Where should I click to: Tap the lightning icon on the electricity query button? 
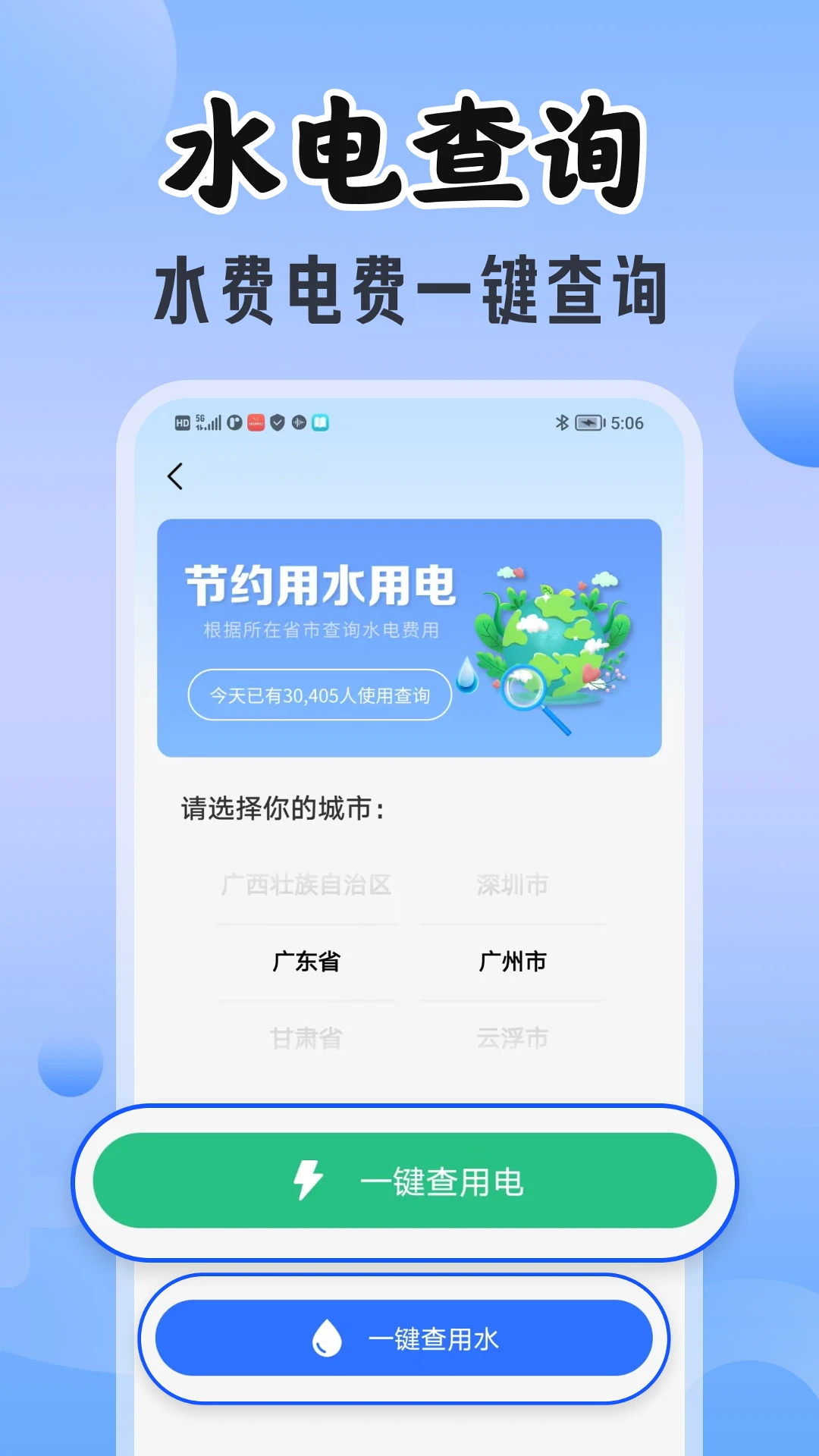[x=308, y=1181]
